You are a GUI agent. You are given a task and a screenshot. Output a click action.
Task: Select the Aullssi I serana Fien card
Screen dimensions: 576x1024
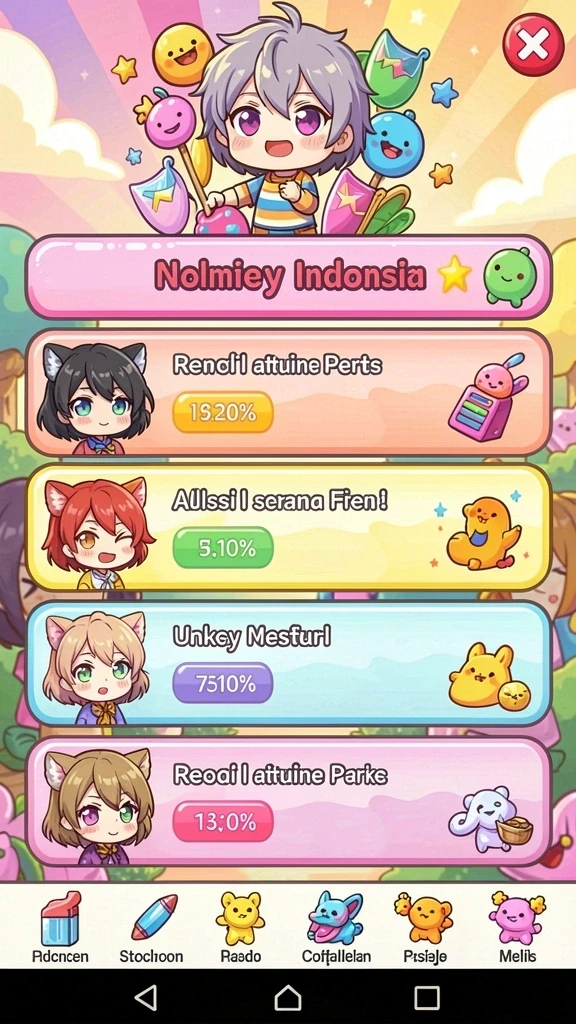click(288, 527)
